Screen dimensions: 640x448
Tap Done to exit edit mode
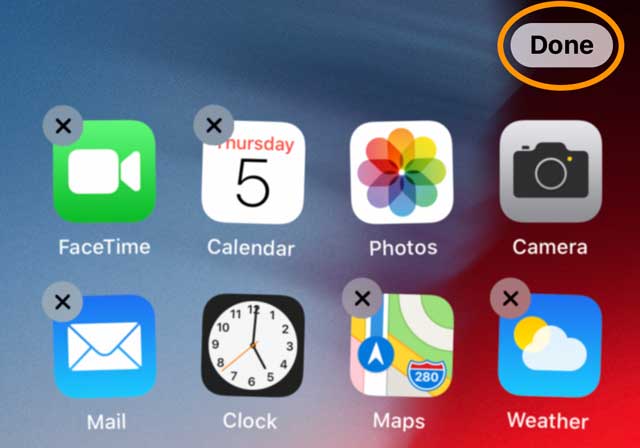tap(561, 45)
